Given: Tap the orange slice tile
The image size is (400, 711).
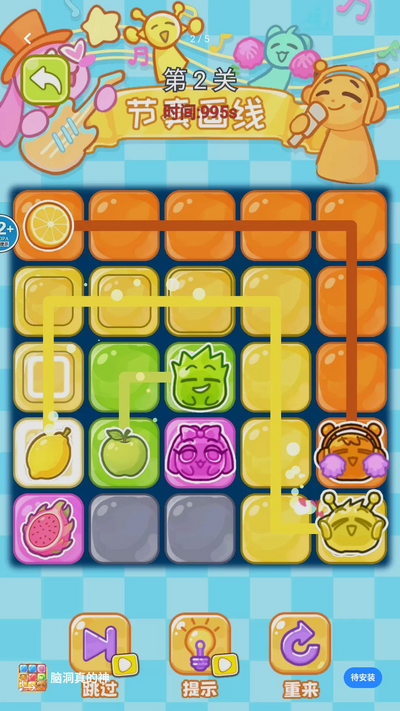Looking at the screenshot, I should tap(49, 225).
